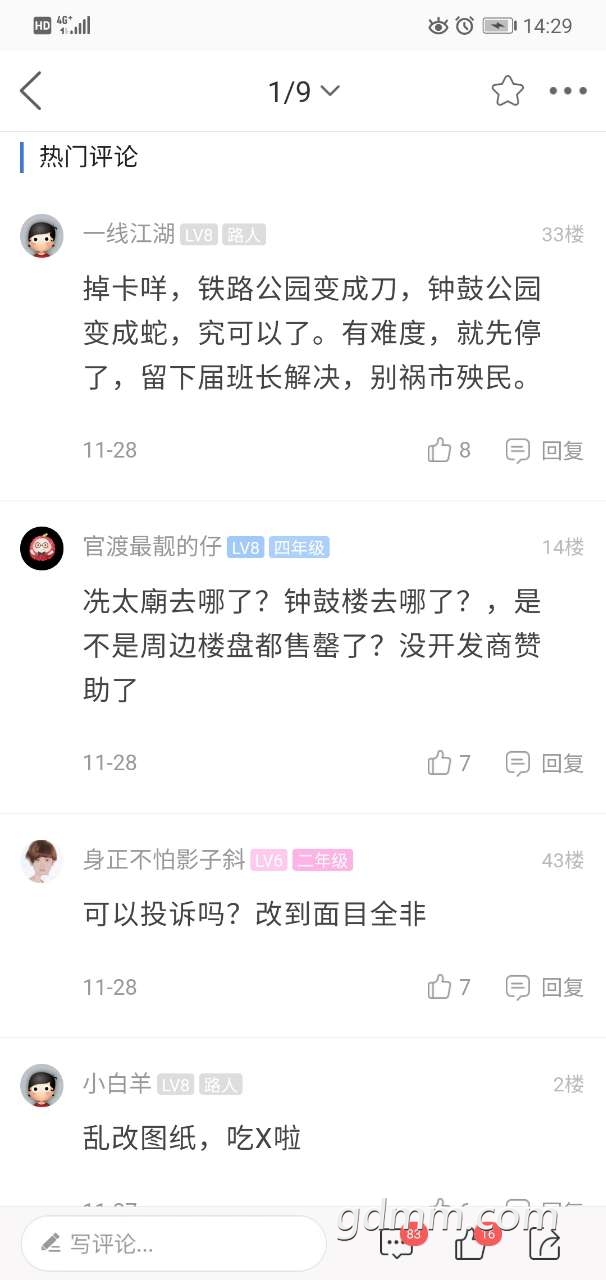Share this post from bottom bar
Screen dimensions: 606x1280
tap(547, 1244)
